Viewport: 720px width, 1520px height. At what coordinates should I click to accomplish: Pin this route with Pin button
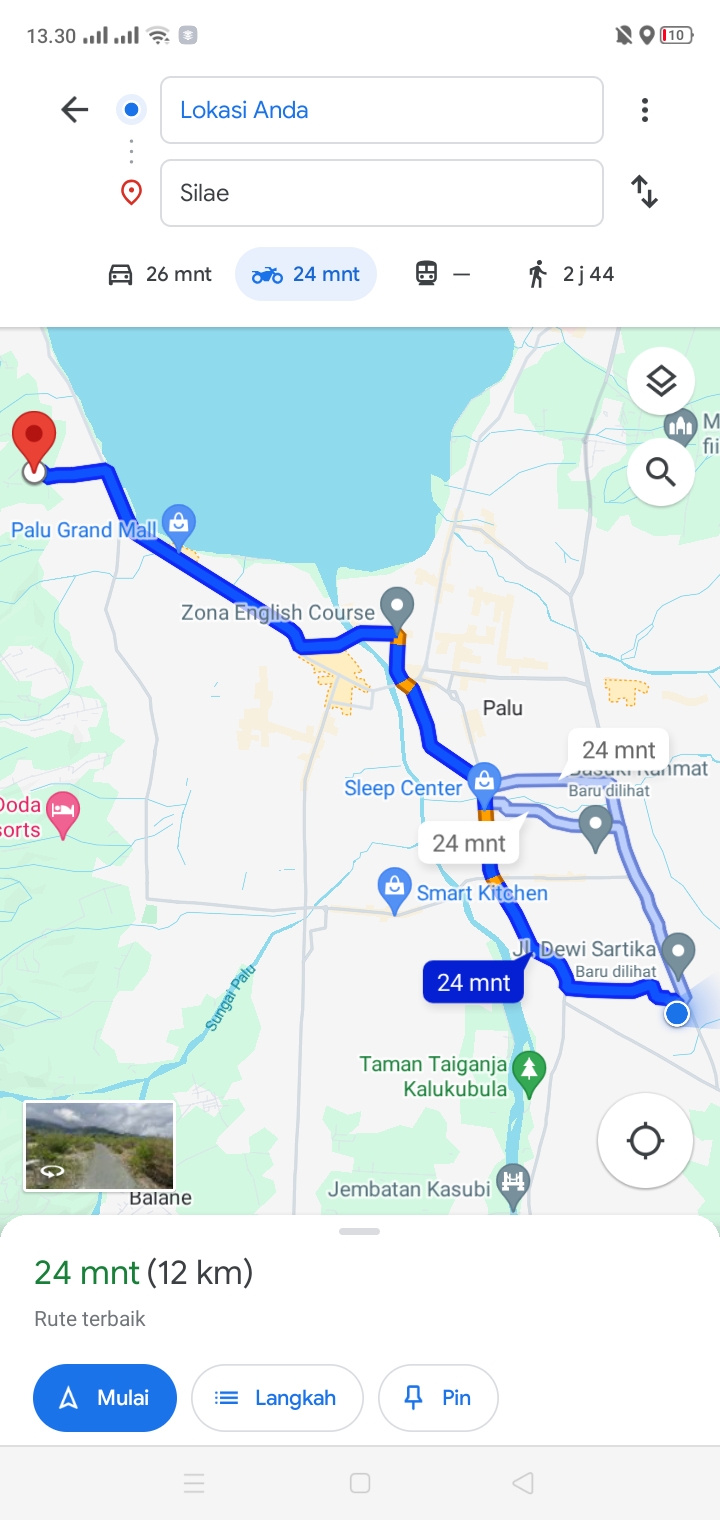pyautogui.click(x=438, y=1398)
